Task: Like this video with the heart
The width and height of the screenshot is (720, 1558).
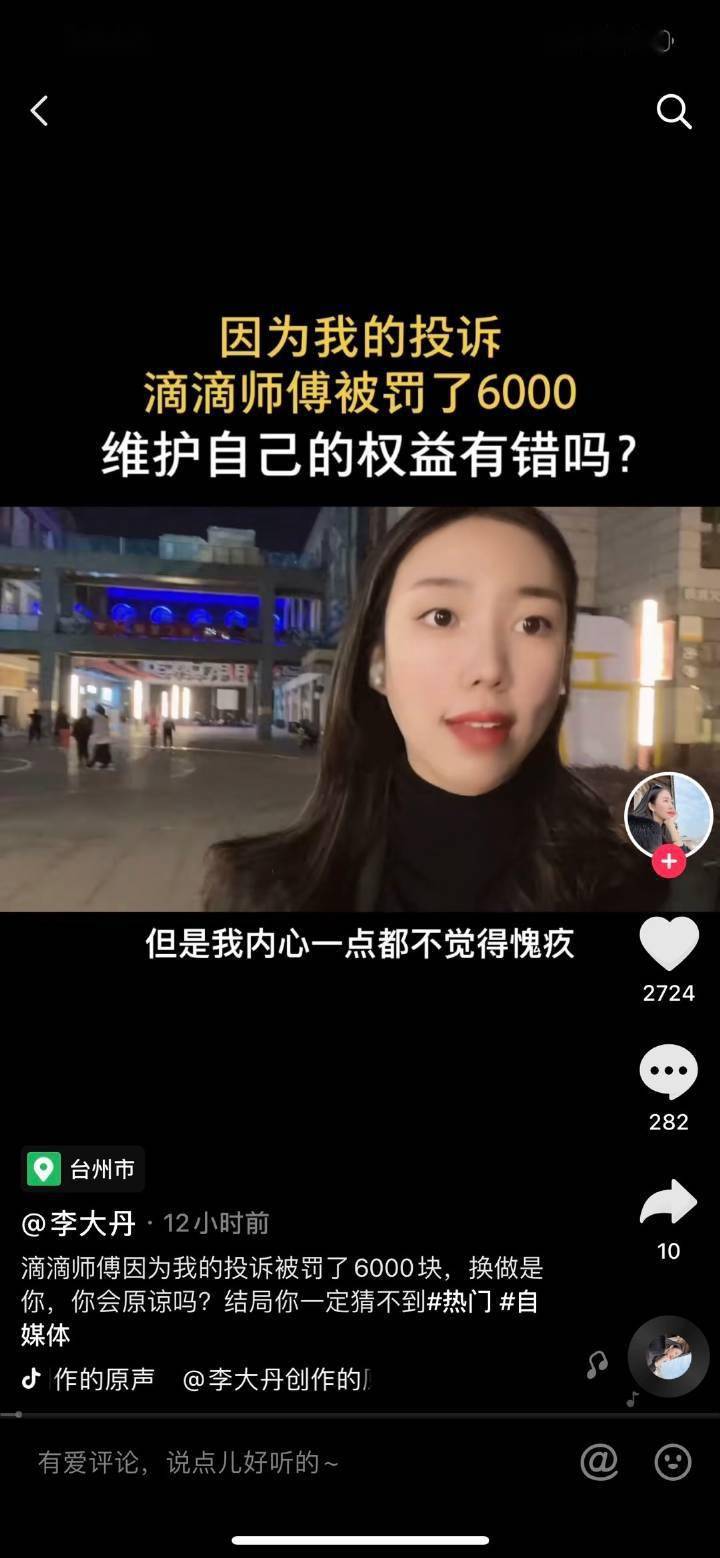Action: point(668,944)
